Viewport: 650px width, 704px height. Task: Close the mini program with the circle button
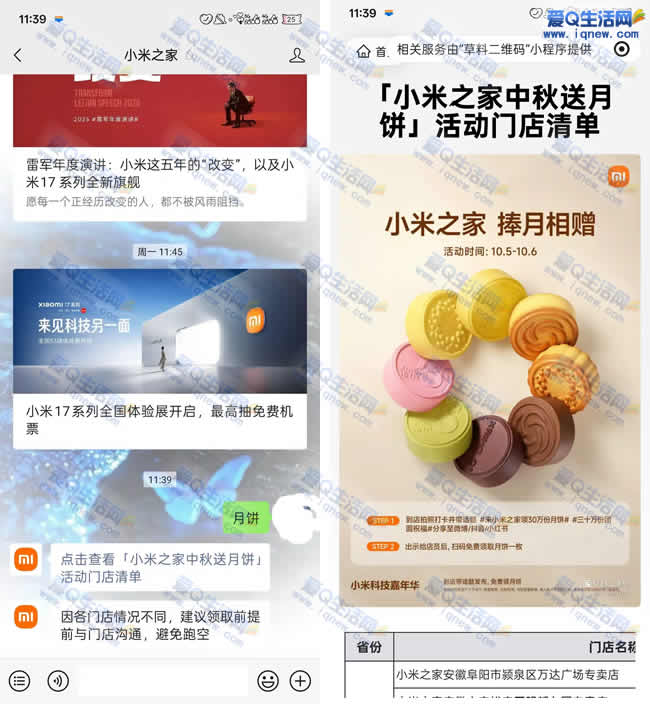click(x=621, y=49)
